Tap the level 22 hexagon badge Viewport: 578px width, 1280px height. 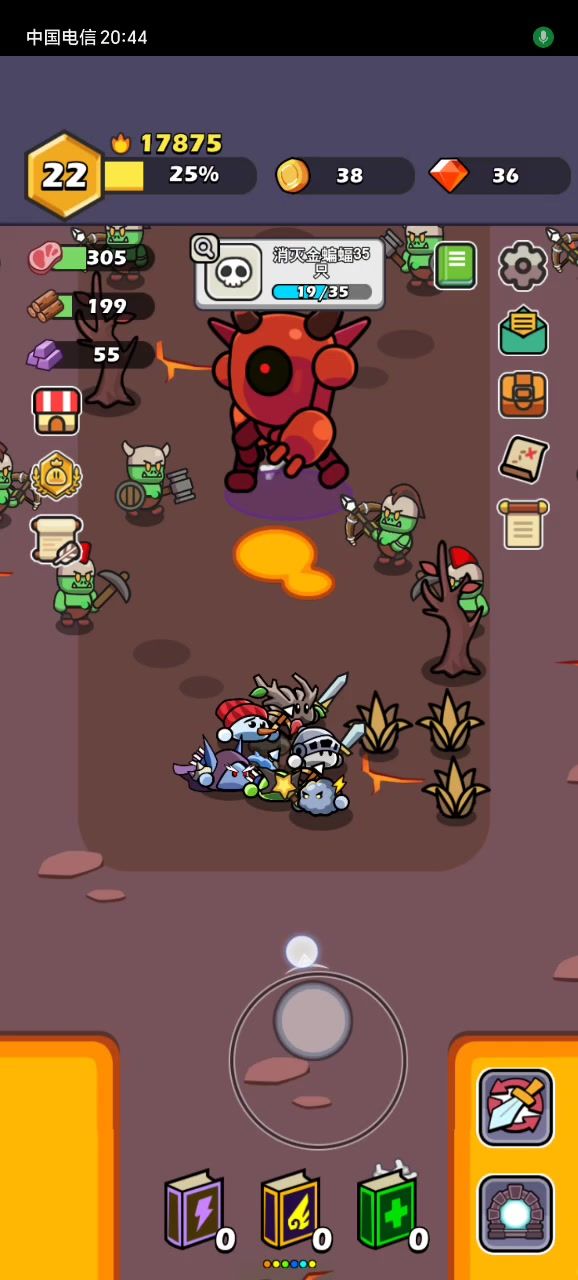pyautogui.click(x=65, y=175)
